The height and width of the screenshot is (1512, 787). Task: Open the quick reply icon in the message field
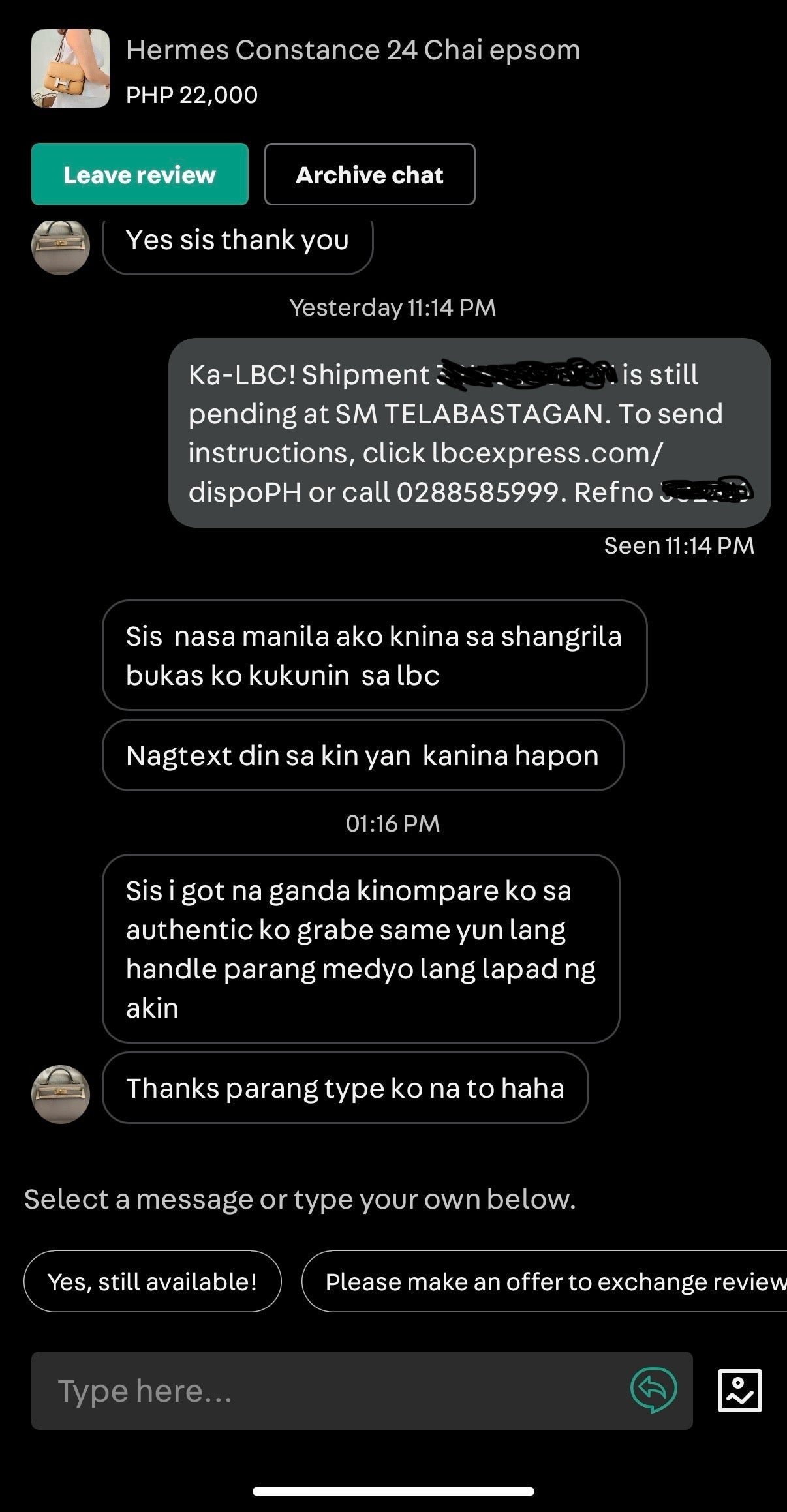click(x=653, y=1390)
